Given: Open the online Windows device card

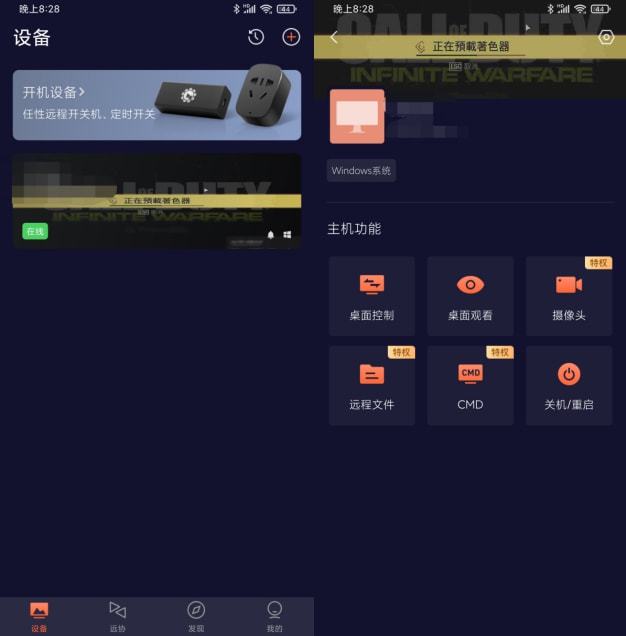Looking at the screenshot, I should pyautogui.click(x=156, y=200).
